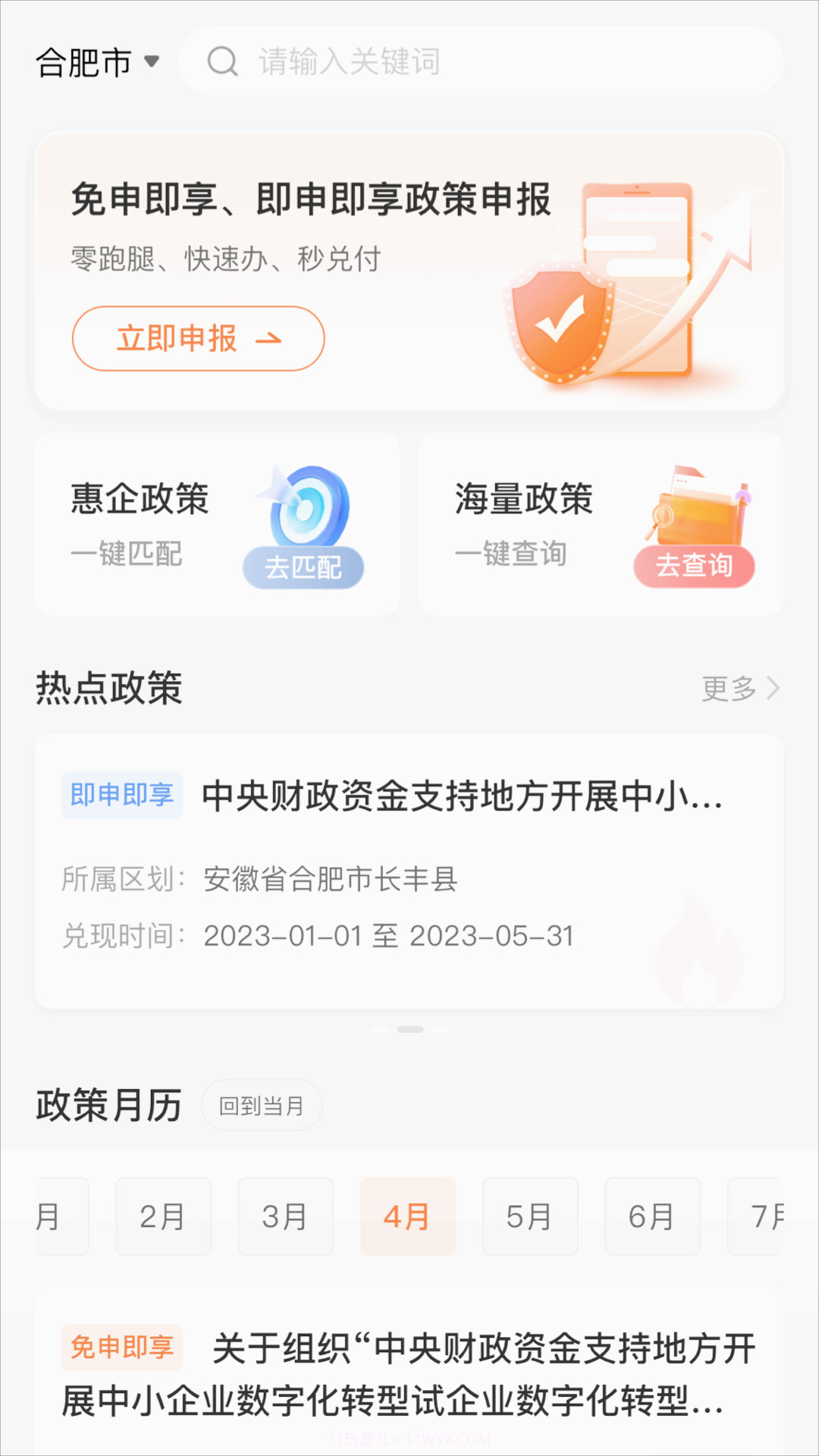819x1456 pixels.
Task: Switch to the 2月 month tab
Action: 164,1216
